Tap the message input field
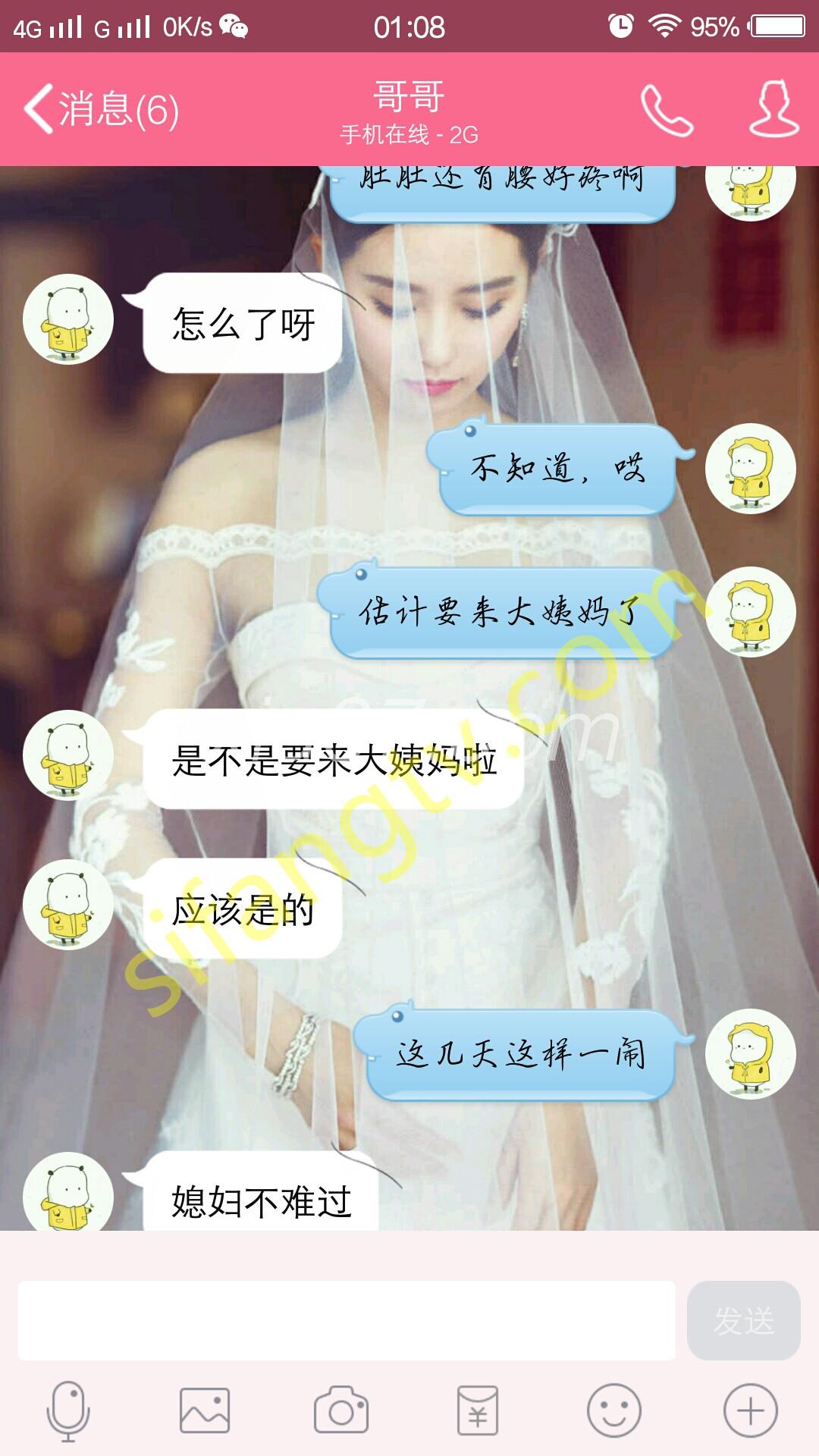The image size is (819, 1456). click(347, 1320)
